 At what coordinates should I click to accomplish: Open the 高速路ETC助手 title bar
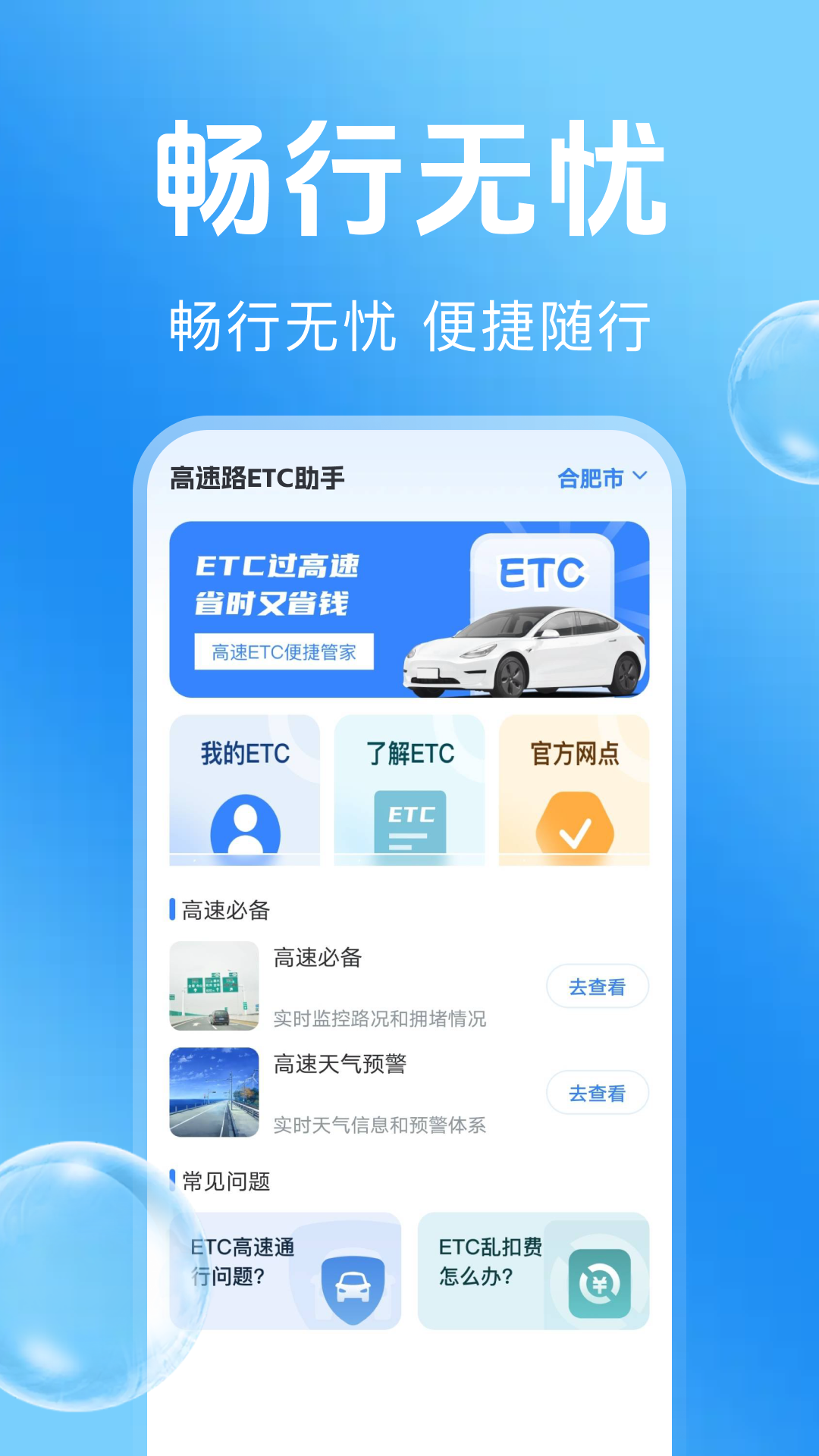[258, 478]
